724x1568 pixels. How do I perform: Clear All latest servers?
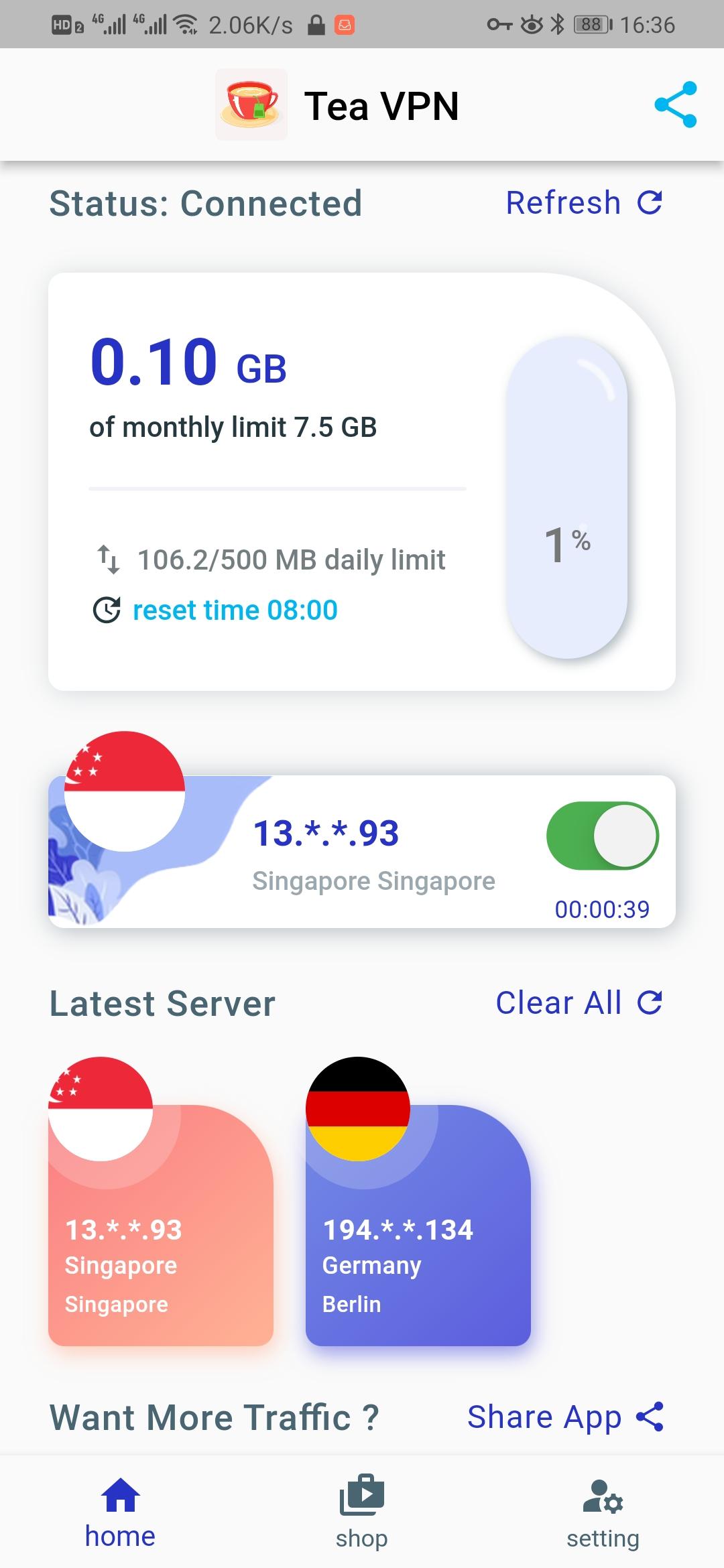pyautogui.click(x=579, y=1002)
